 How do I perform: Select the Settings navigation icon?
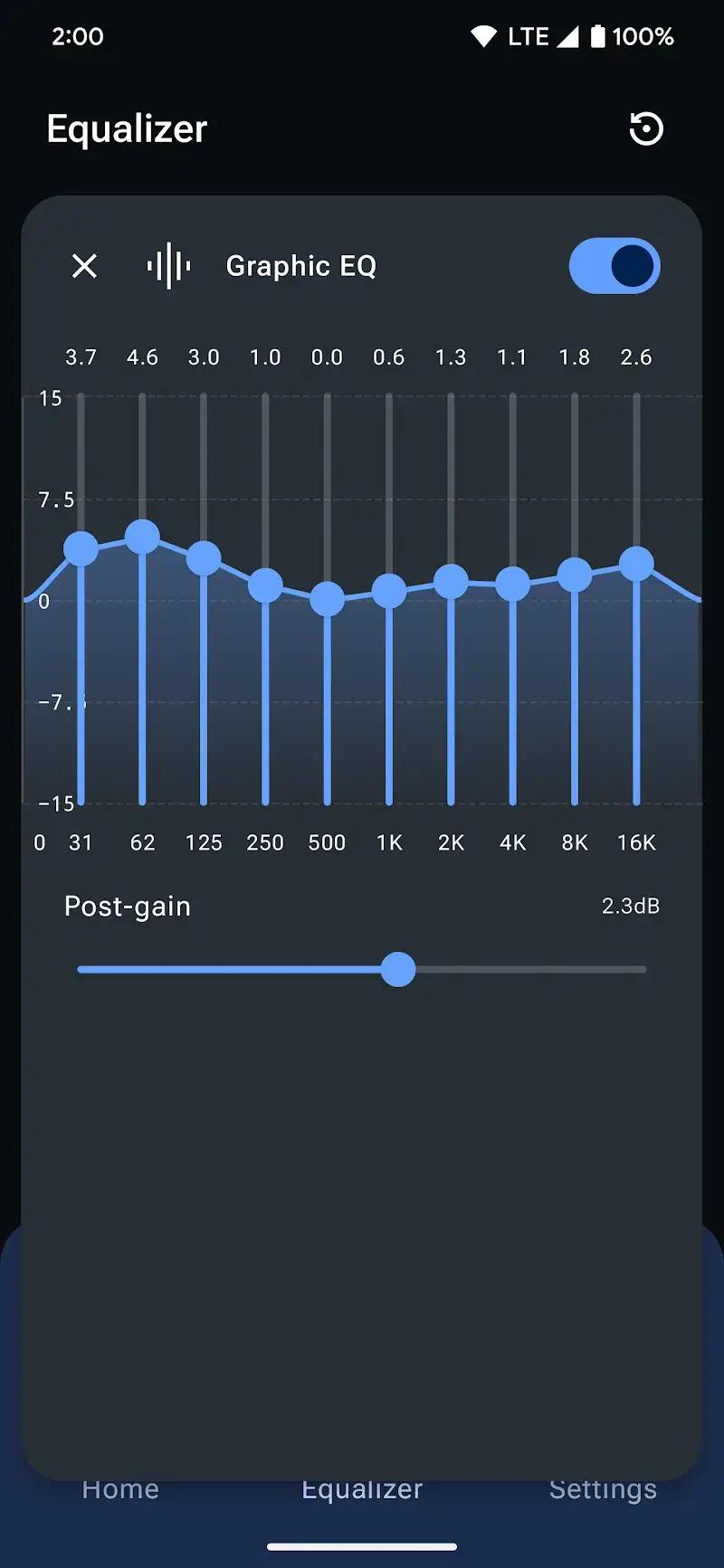604,1488
